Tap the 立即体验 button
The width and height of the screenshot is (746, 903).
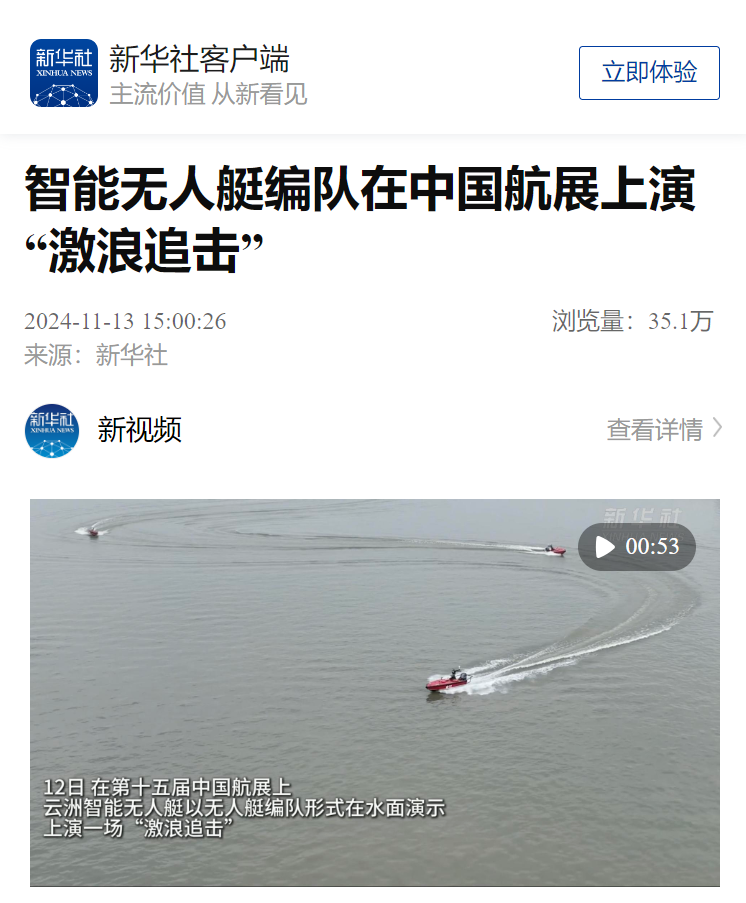[649, 73]
